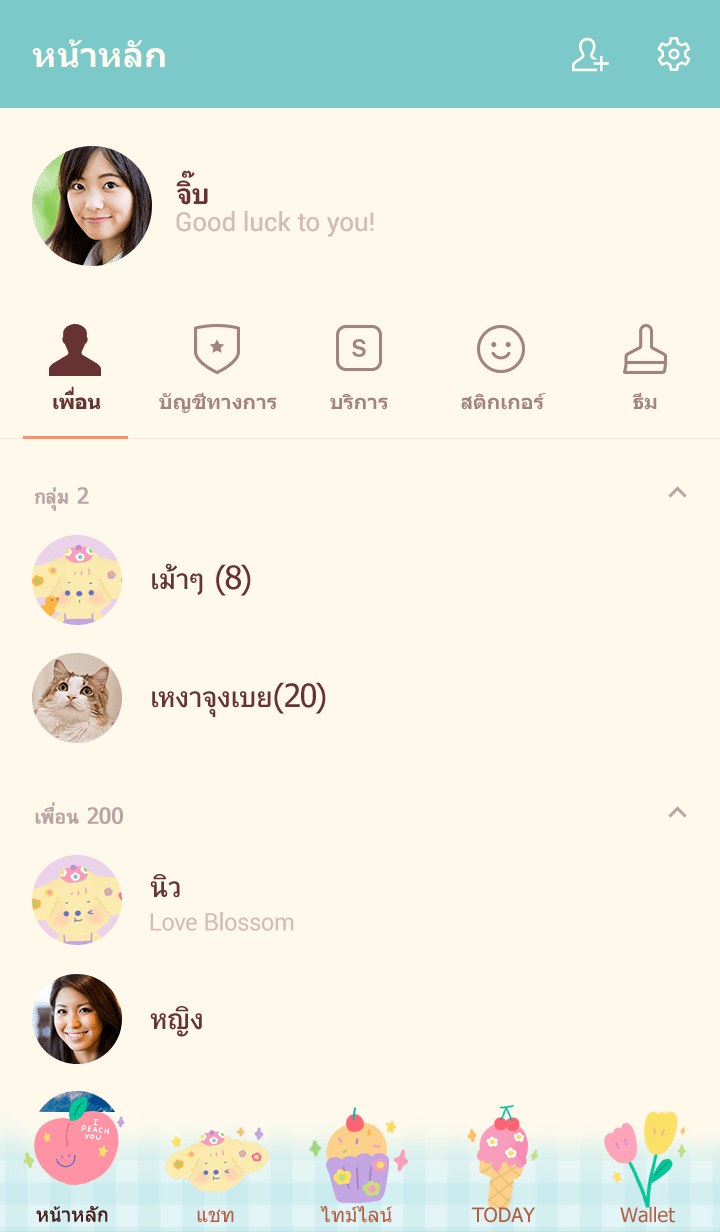Screen dimensions: 720x1232
Task: View หญิง's profile
Action: point(176,1019)
